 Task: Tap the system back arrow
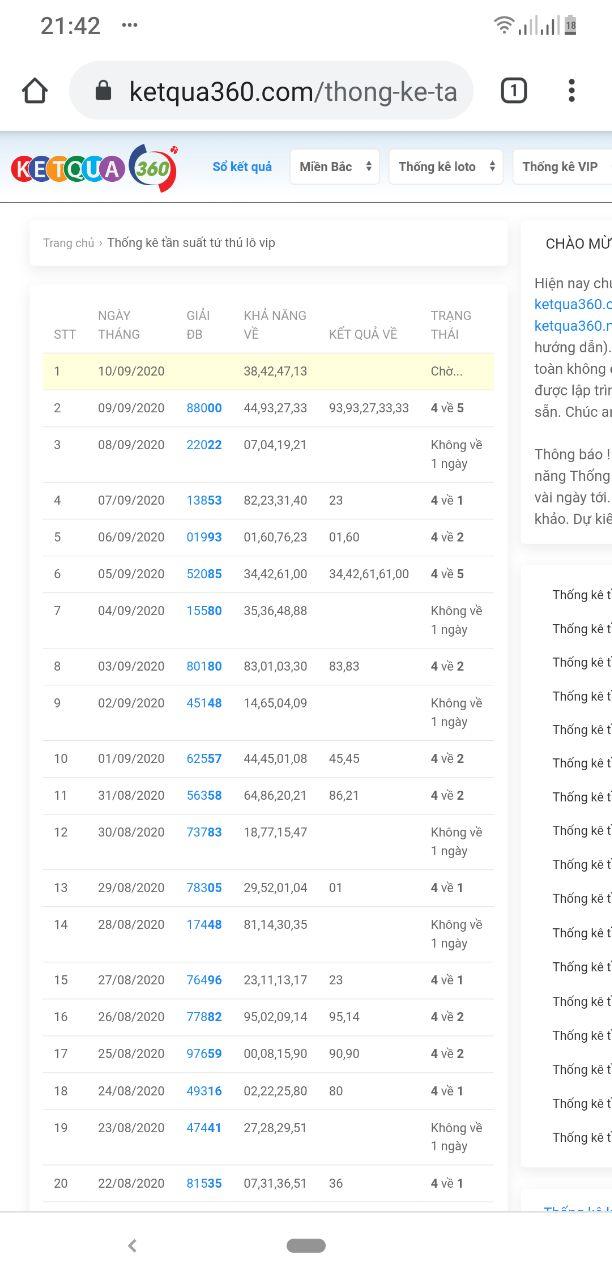[132, 1246]
